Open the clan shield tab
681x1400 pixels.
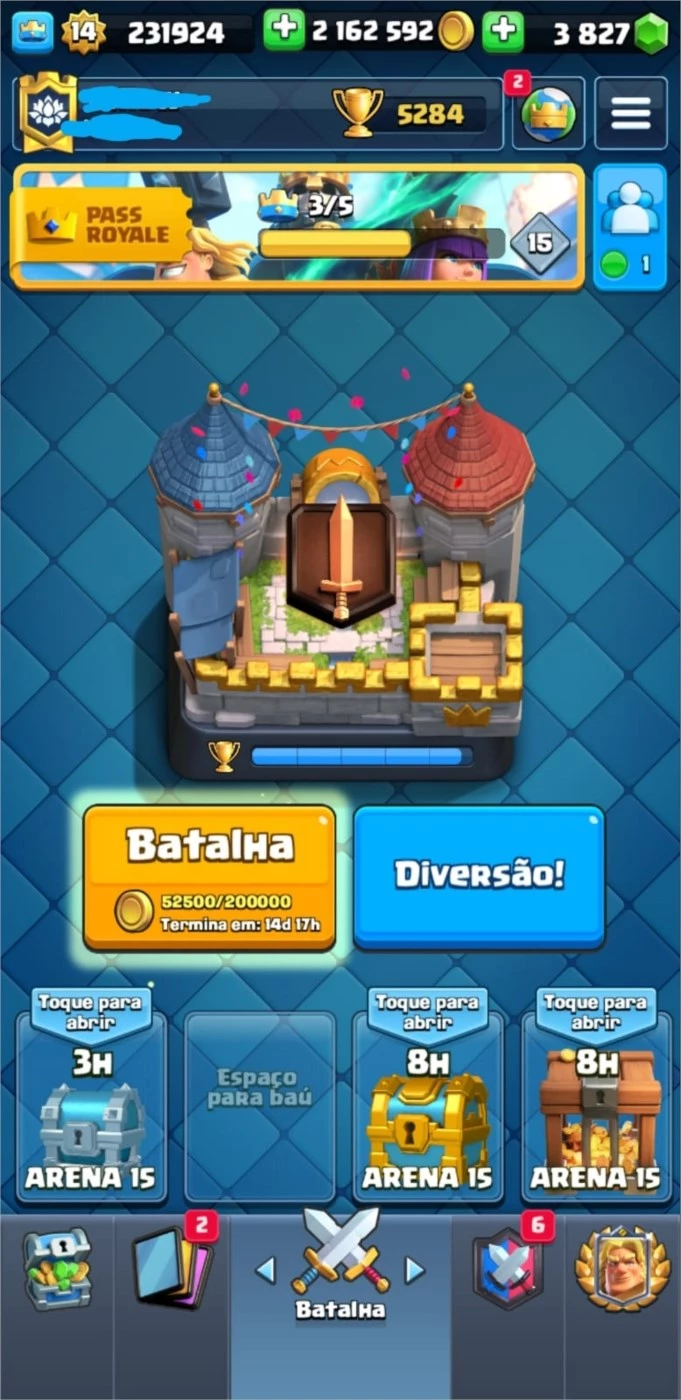[x=507, y=1269]
